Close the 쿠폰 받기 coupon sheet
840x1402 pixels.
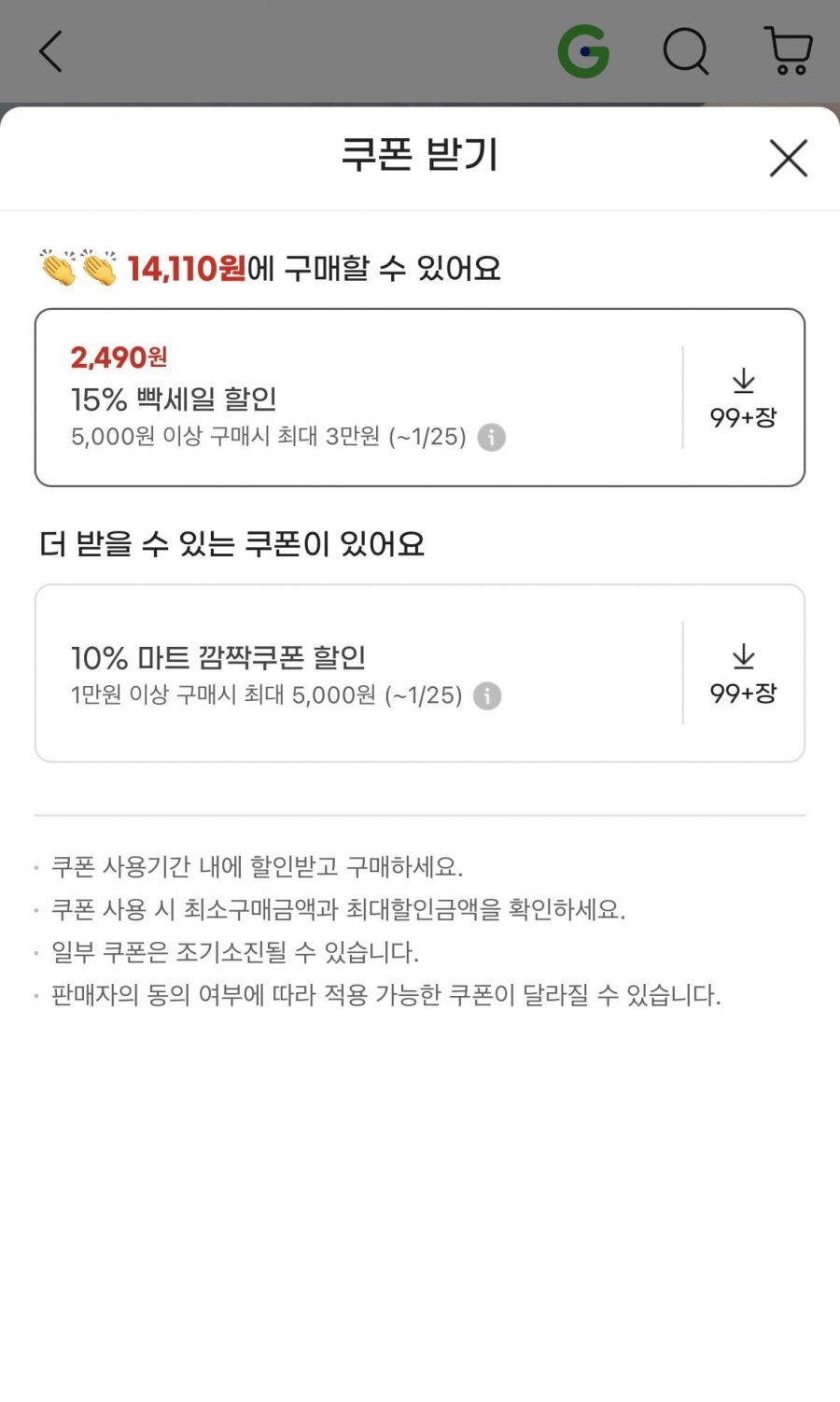pyautogui.click(x=788, y=158)
